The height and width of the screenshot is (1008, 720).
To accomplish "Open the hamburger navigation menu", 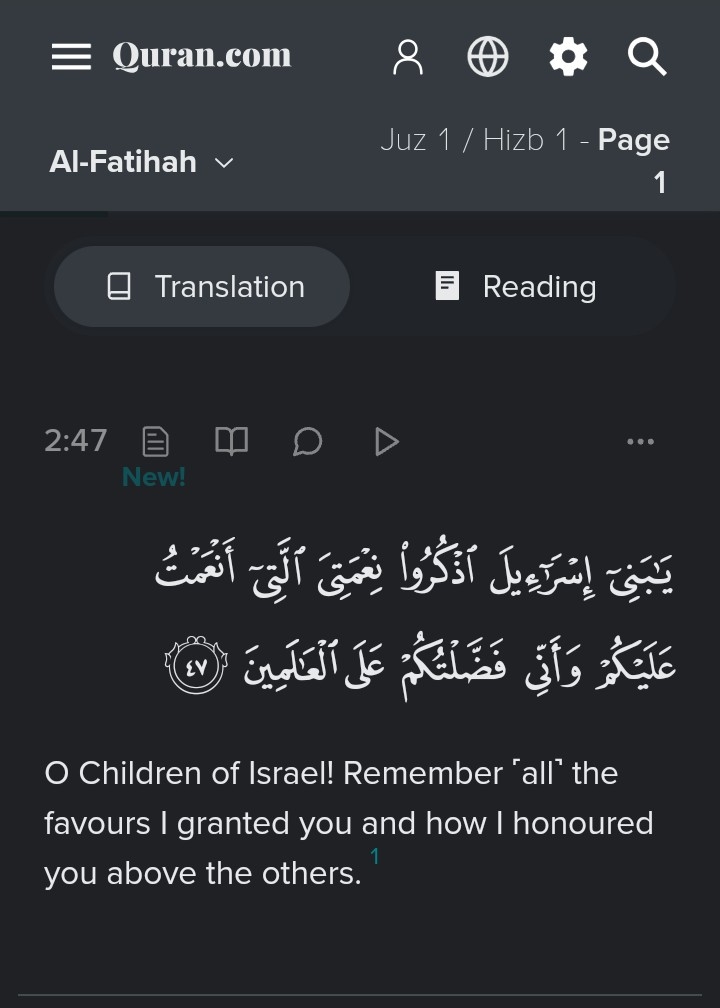I will (x=71, y=57).
